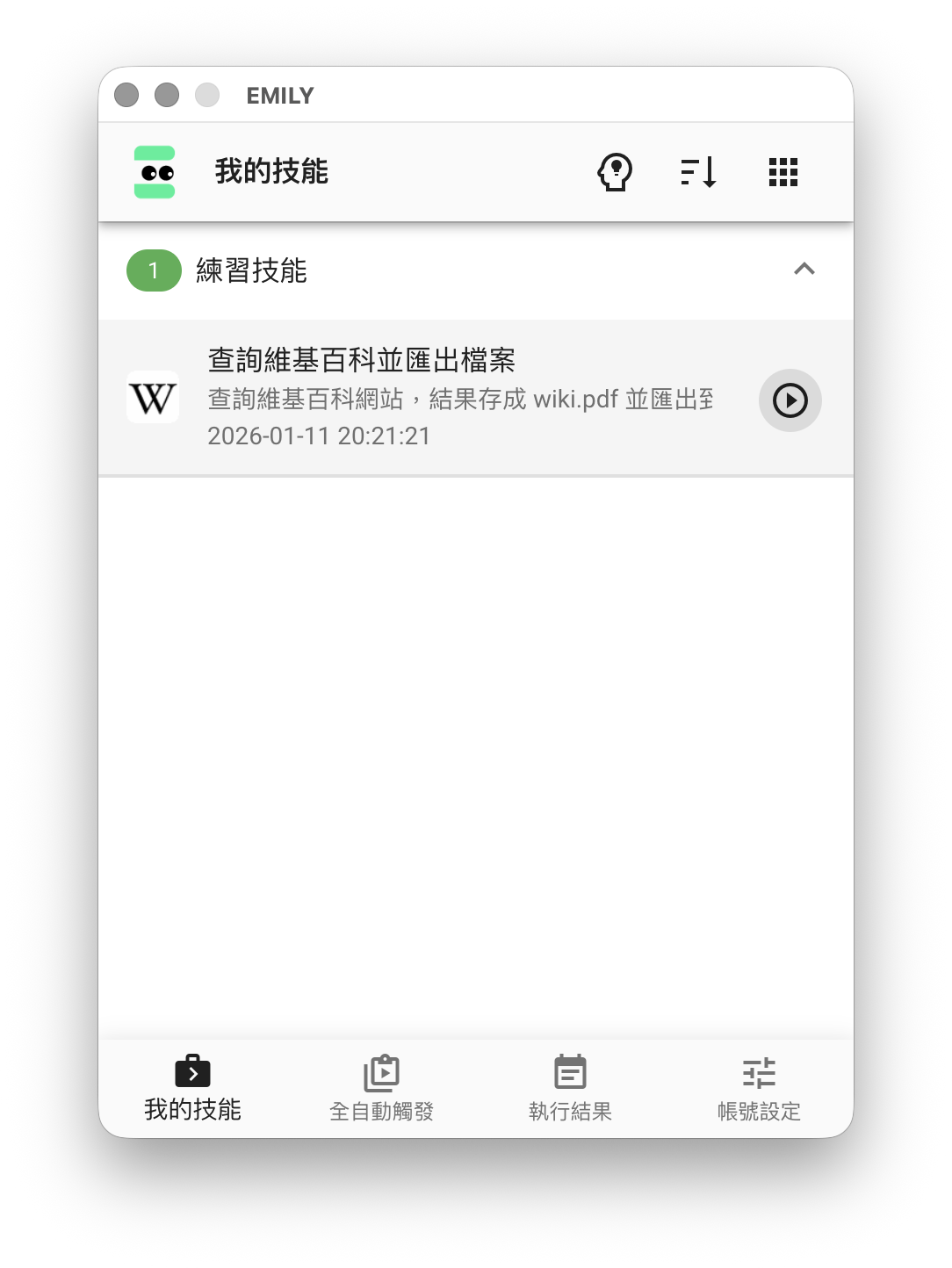
Task: Switch to the 全自動觸發 tab
Action: [x=382, y=1089]
